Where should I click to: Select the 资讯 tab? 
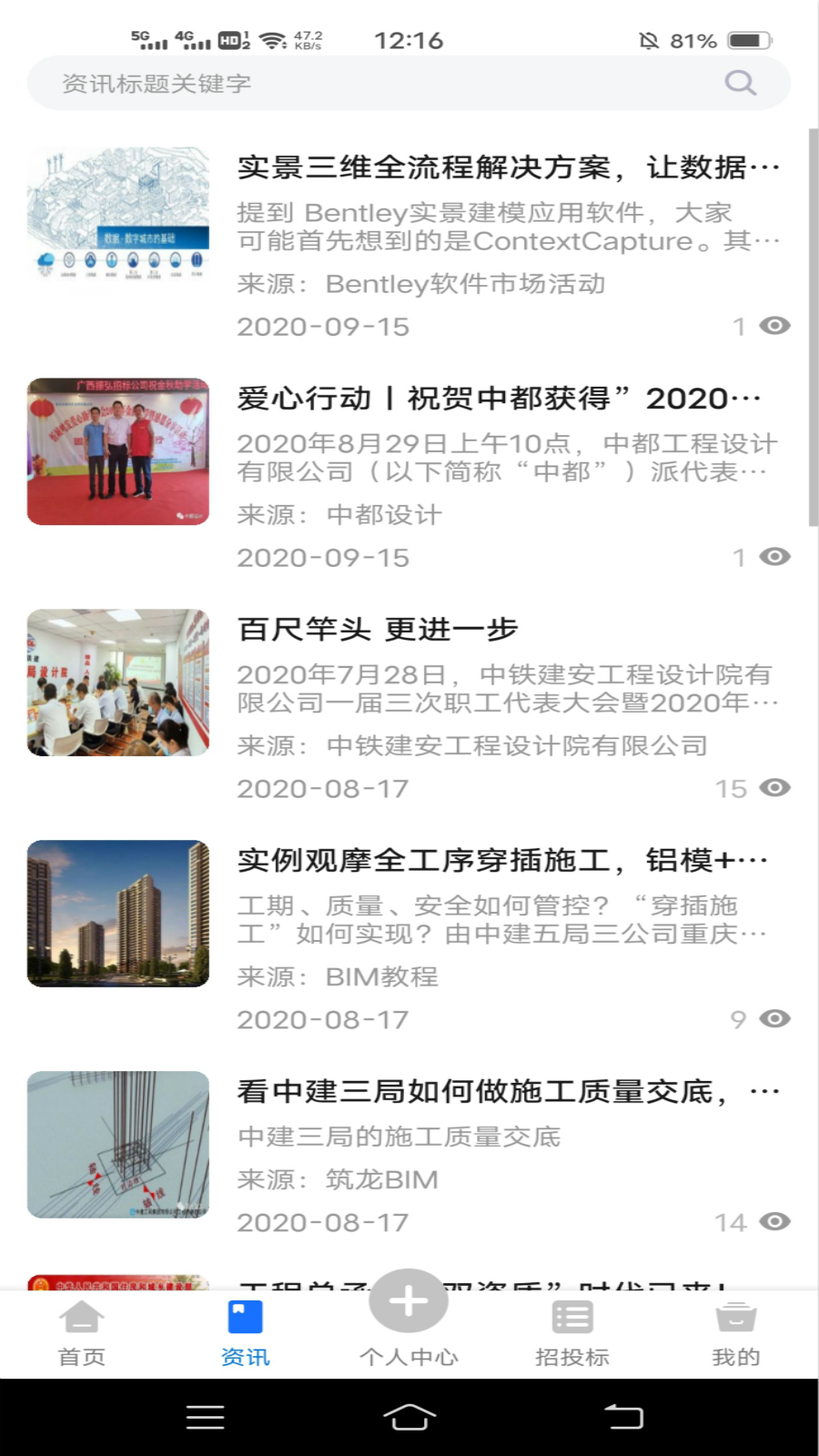[245, 1334]
